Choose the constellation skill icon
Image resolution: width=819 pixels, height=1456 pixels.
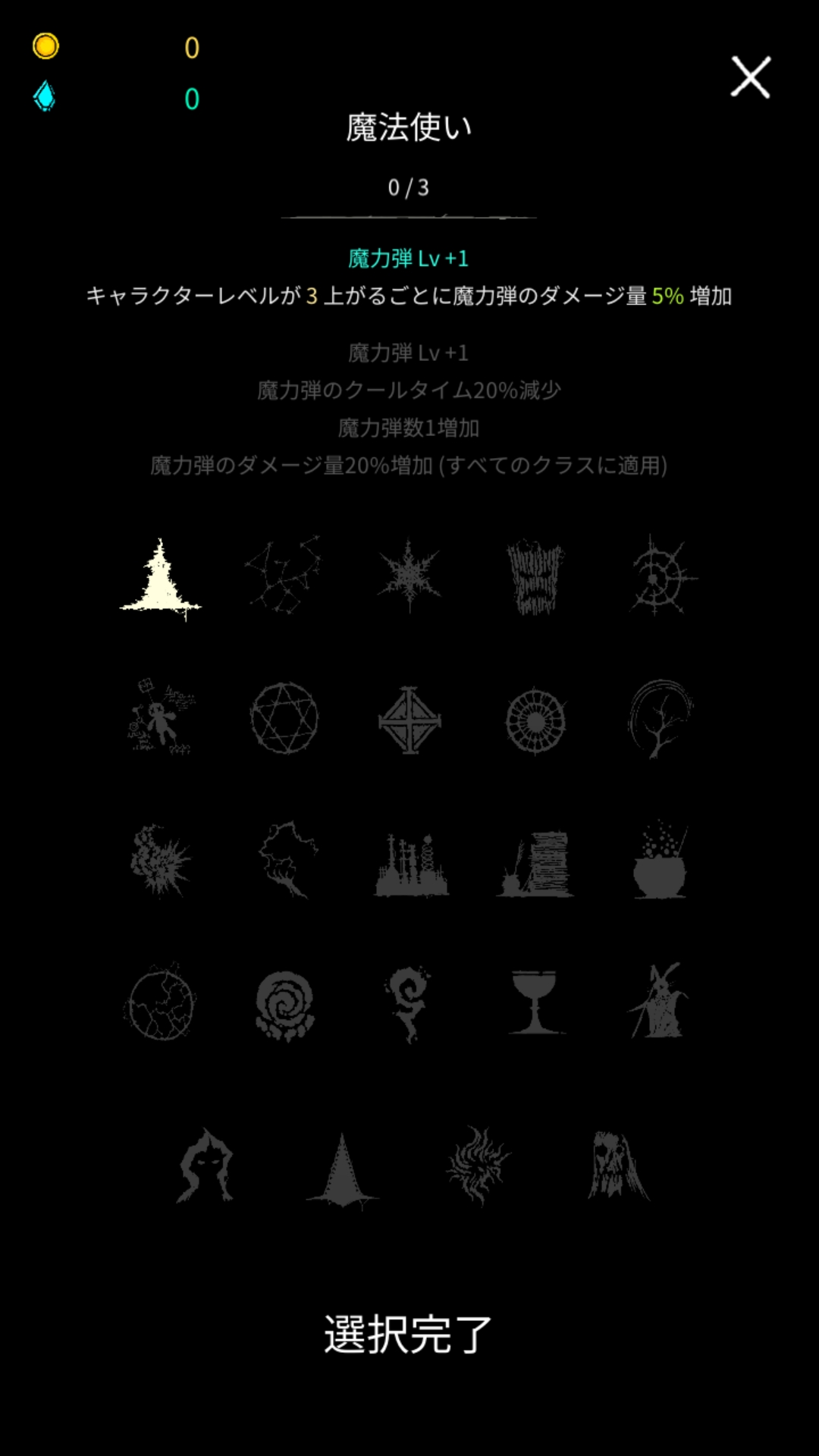(284, 575)
